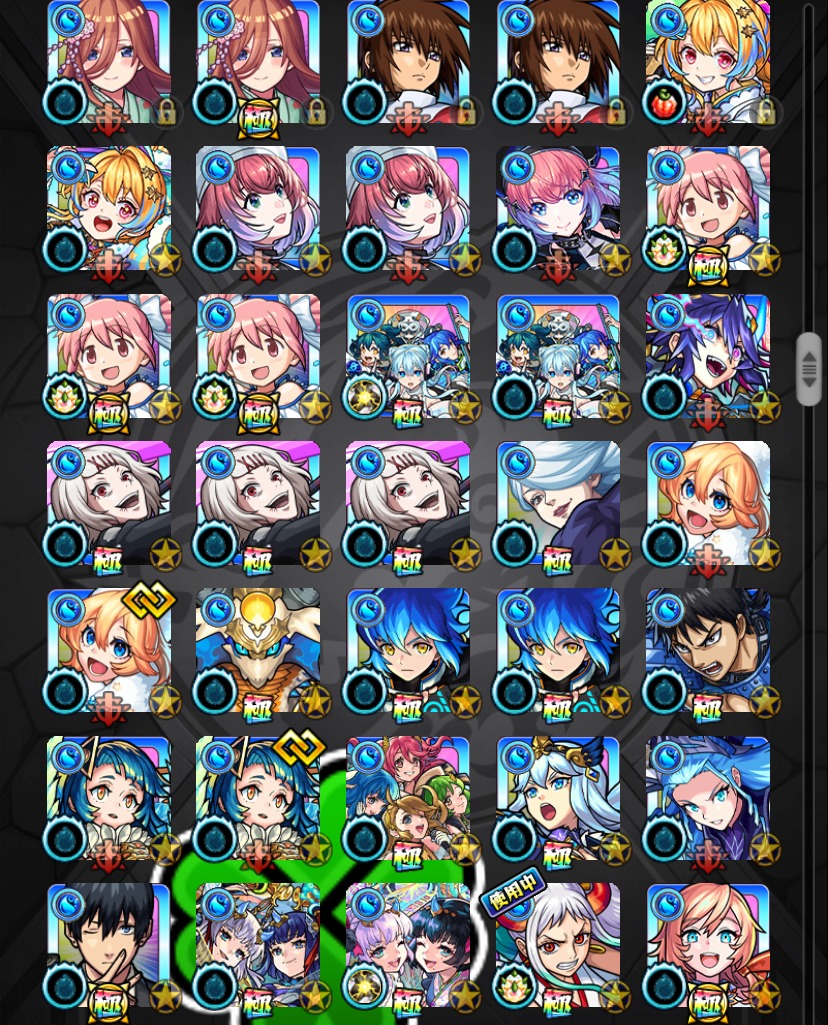Select the winking black-haired man tile

tap(108, 945)
